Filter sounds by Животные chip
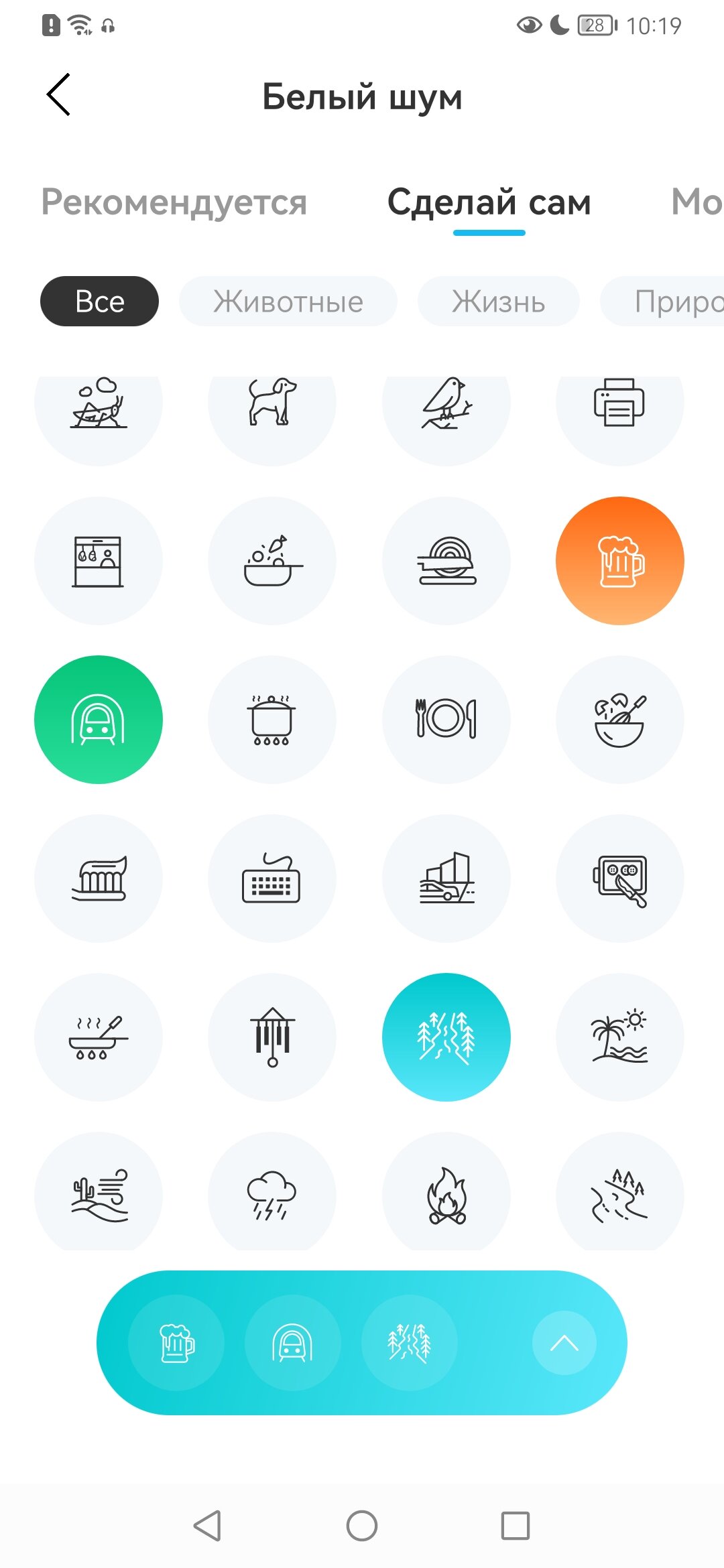 288,302
